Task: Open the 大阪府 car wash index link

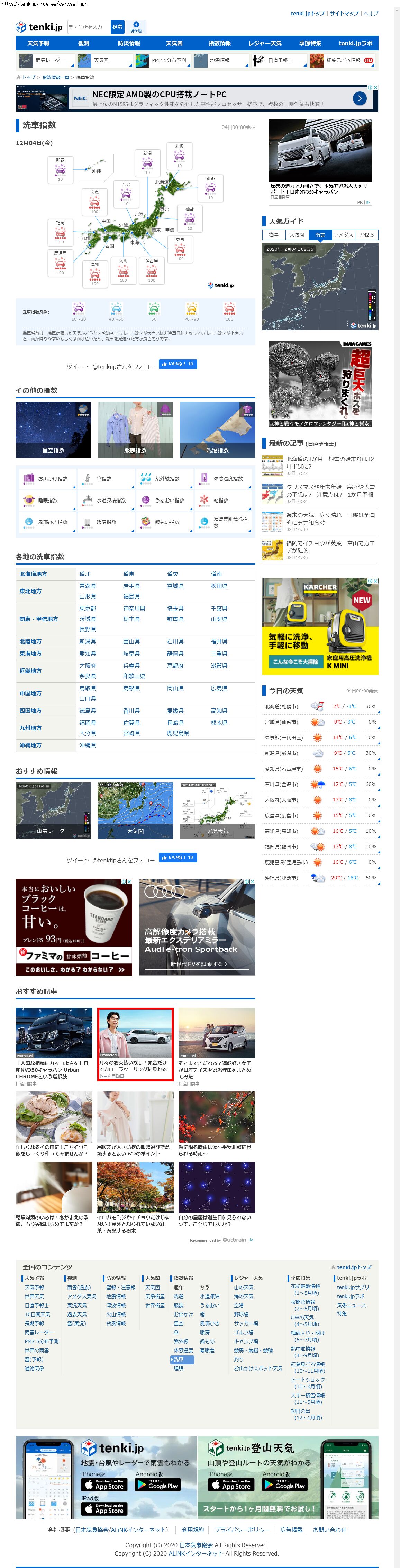Action: coord(88,665)
